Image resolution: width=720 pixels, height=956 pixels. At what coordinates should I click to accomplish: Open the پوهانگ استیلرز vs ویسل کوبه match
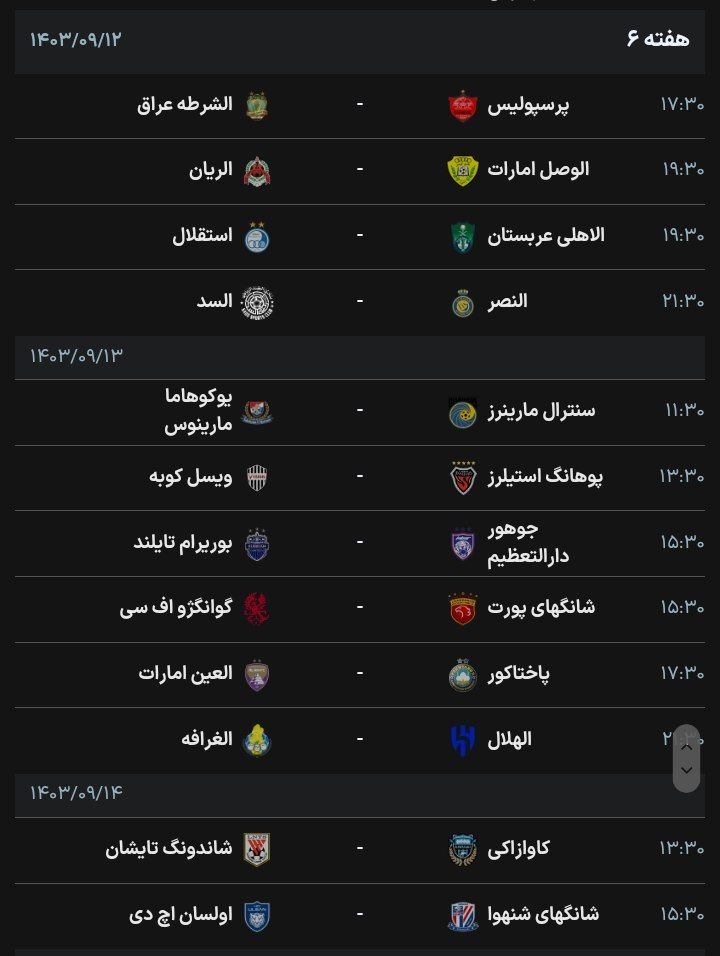click(x=360, y=477)
